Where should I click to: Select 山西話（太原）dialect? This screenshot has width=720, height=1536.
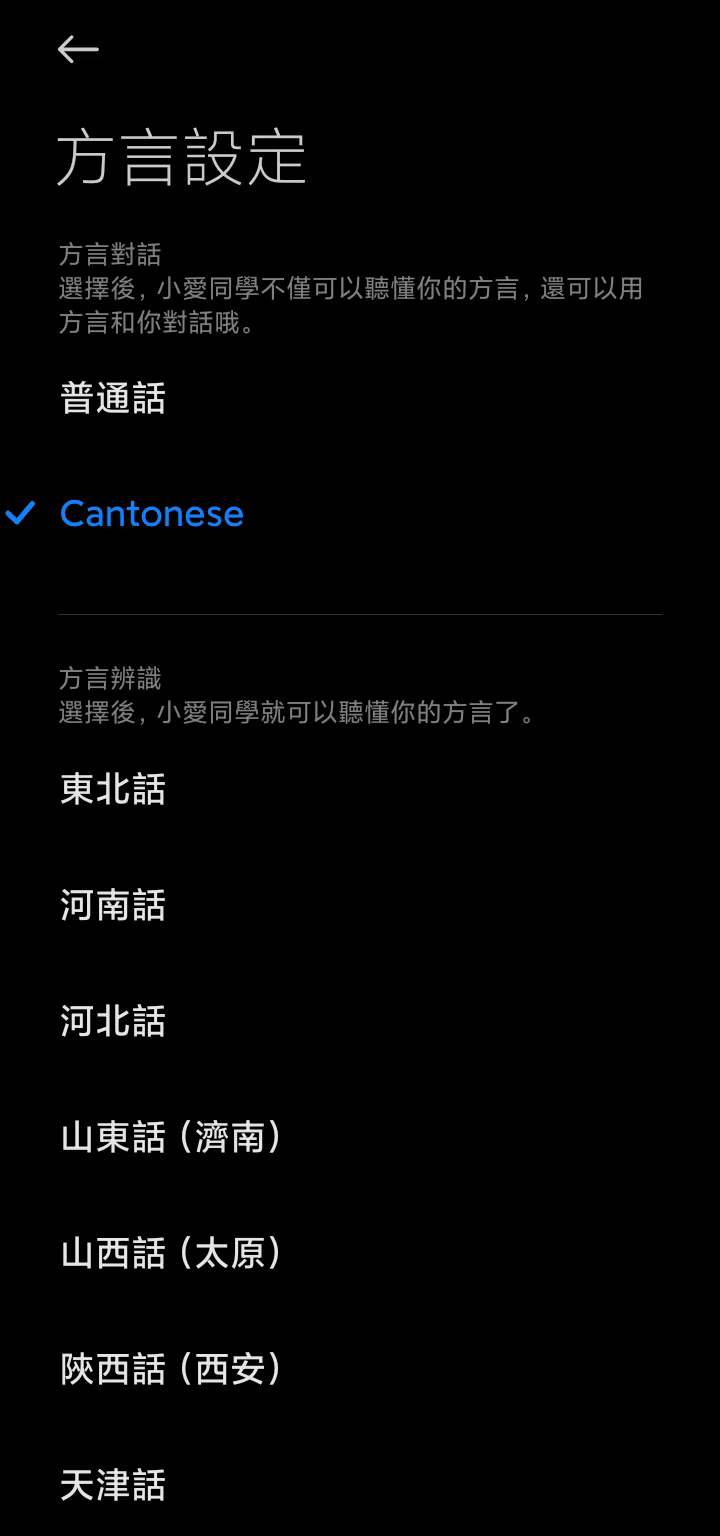(172, 1253)
